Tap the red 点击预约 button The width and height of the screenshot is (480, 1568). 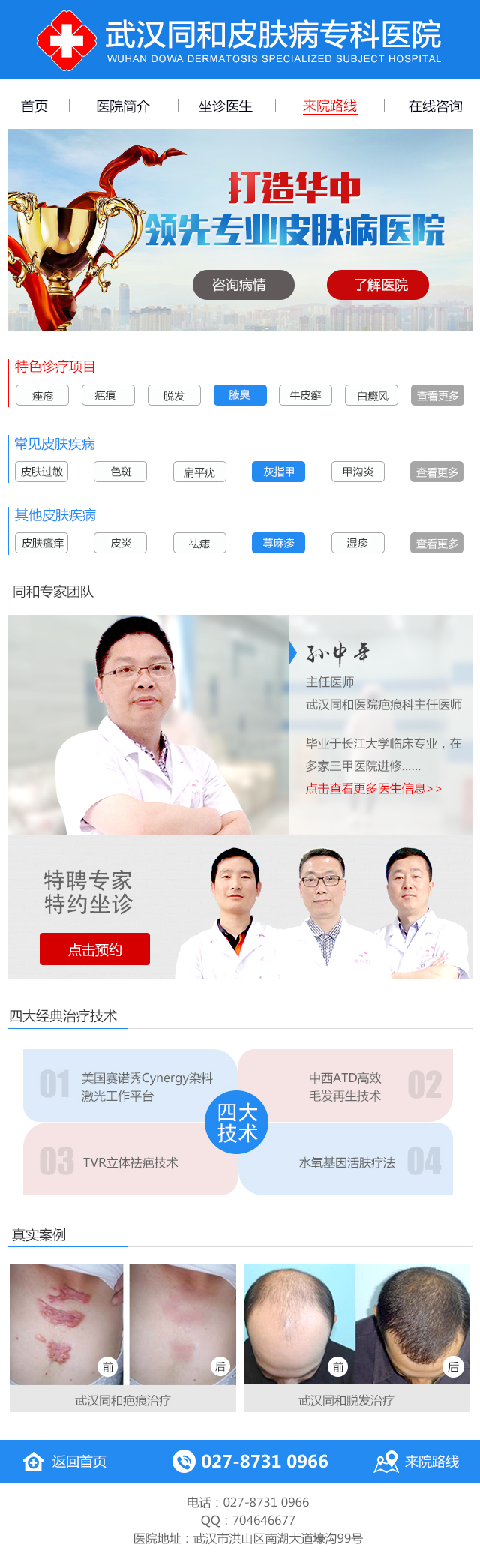pyautogui.click(x=94, y=949)
